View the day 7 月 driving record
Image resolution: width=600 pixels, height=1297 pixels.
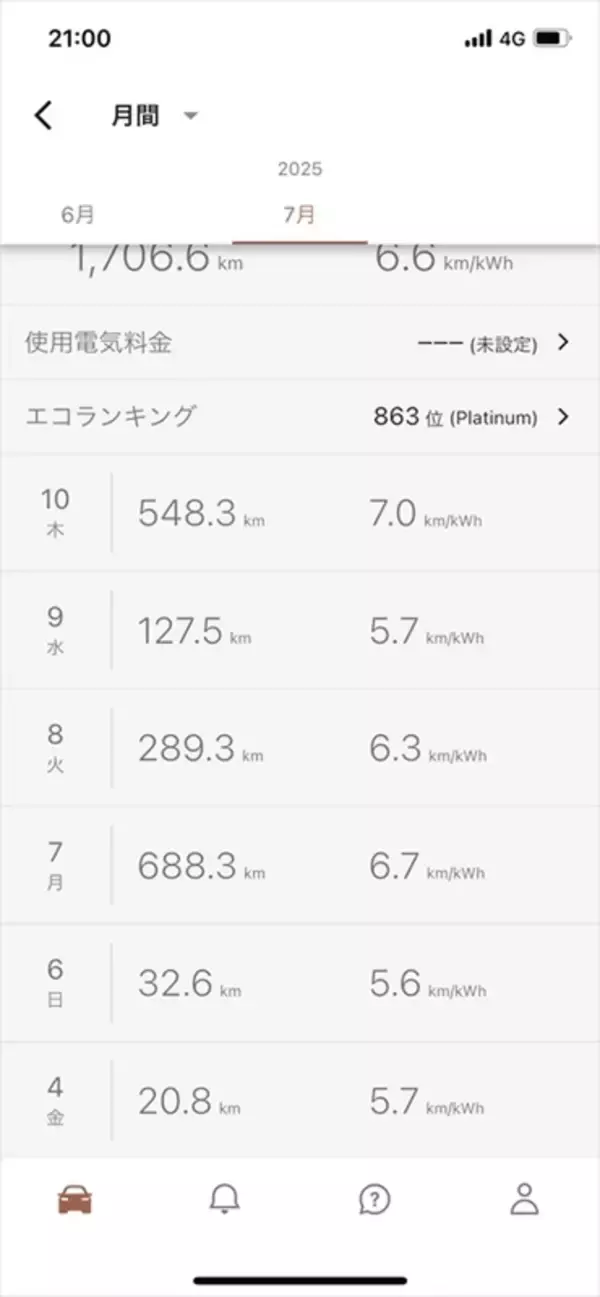pyautogui.click(x=300, y=866)
